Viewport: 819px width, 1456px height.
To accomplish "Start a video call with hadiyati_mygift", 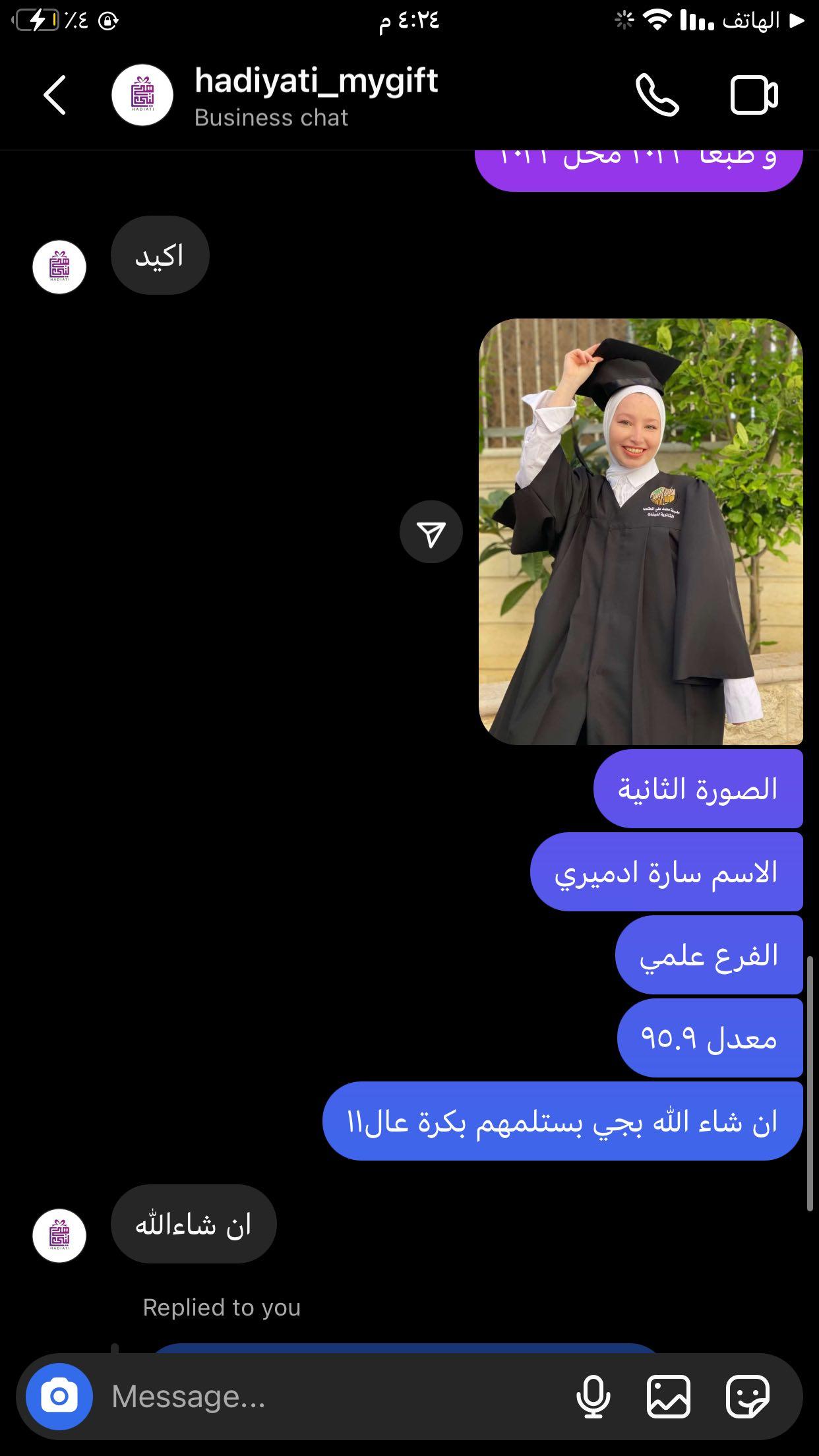I will [x=754, y=96].
